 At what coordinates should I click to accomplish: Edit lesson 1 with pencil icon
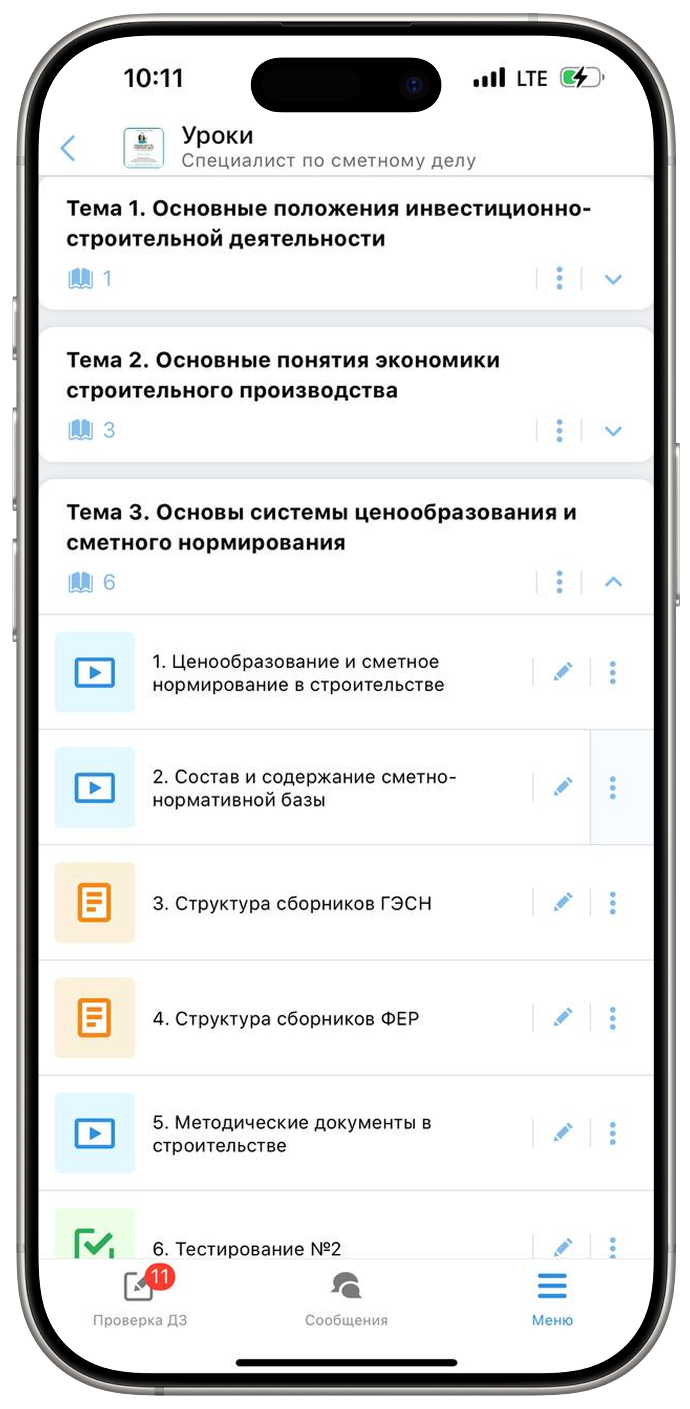click(562, 672)
